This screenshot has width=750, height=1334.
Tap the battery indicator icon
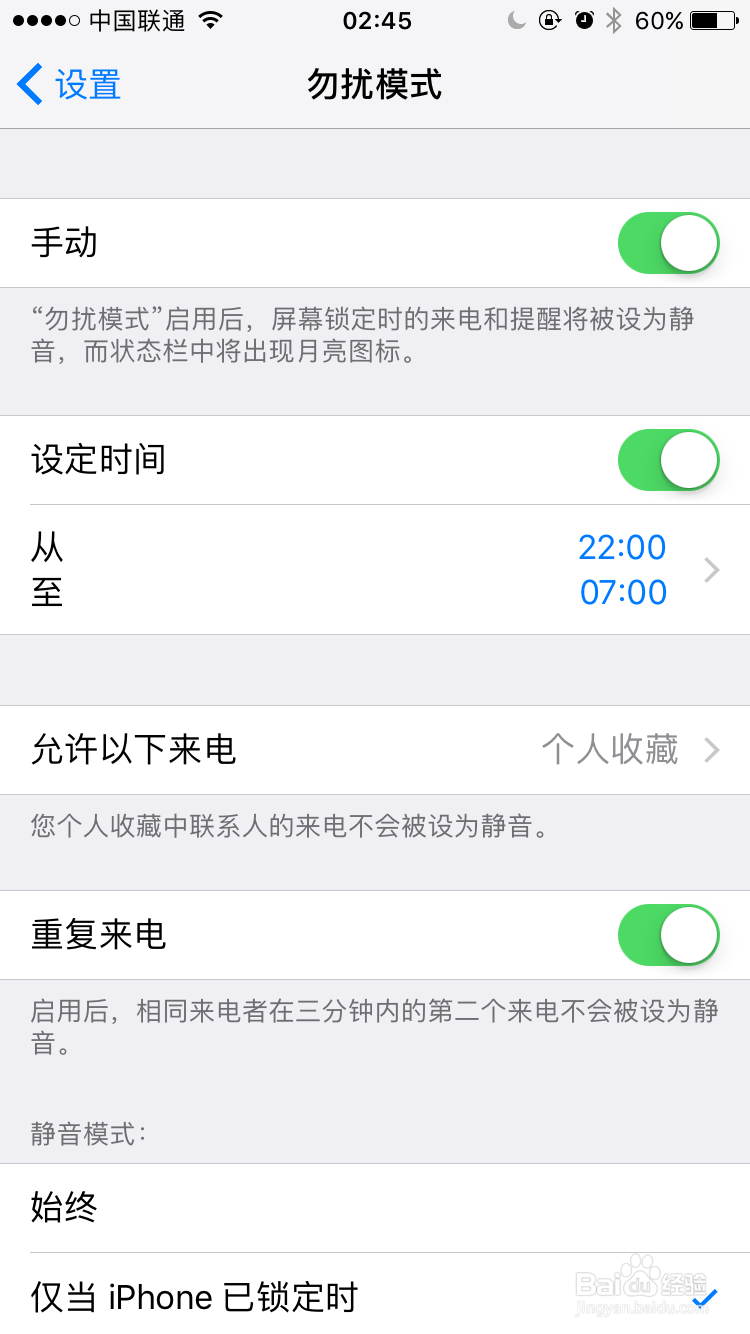pos(710,18)
